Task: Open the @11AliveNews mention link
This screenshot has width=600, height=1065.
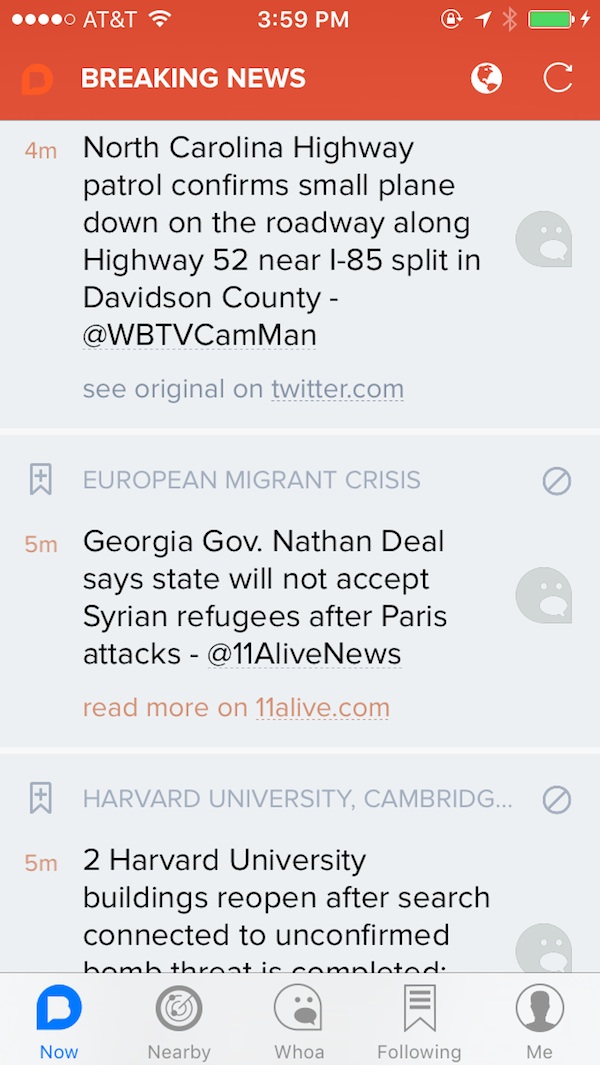Action: (304, 654)
